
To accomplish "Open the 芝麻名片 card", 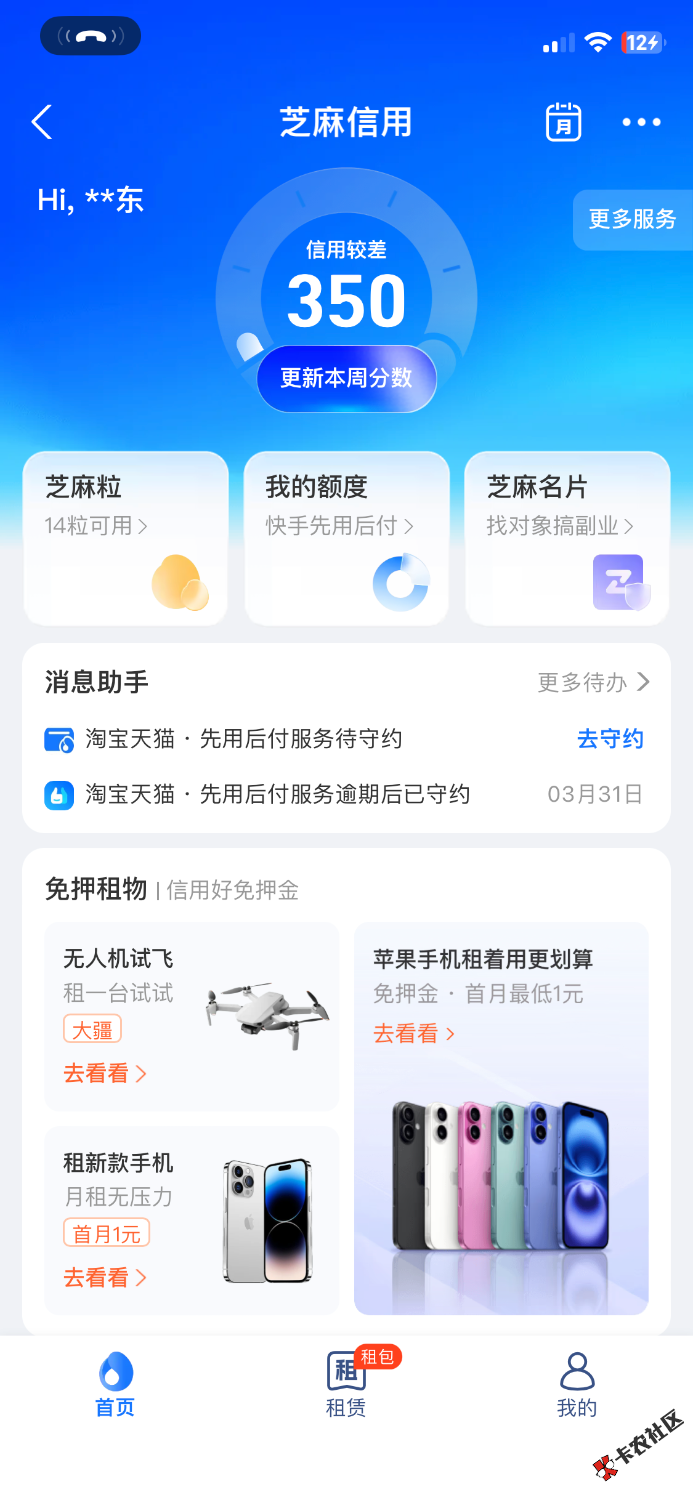I will point(567,538).
